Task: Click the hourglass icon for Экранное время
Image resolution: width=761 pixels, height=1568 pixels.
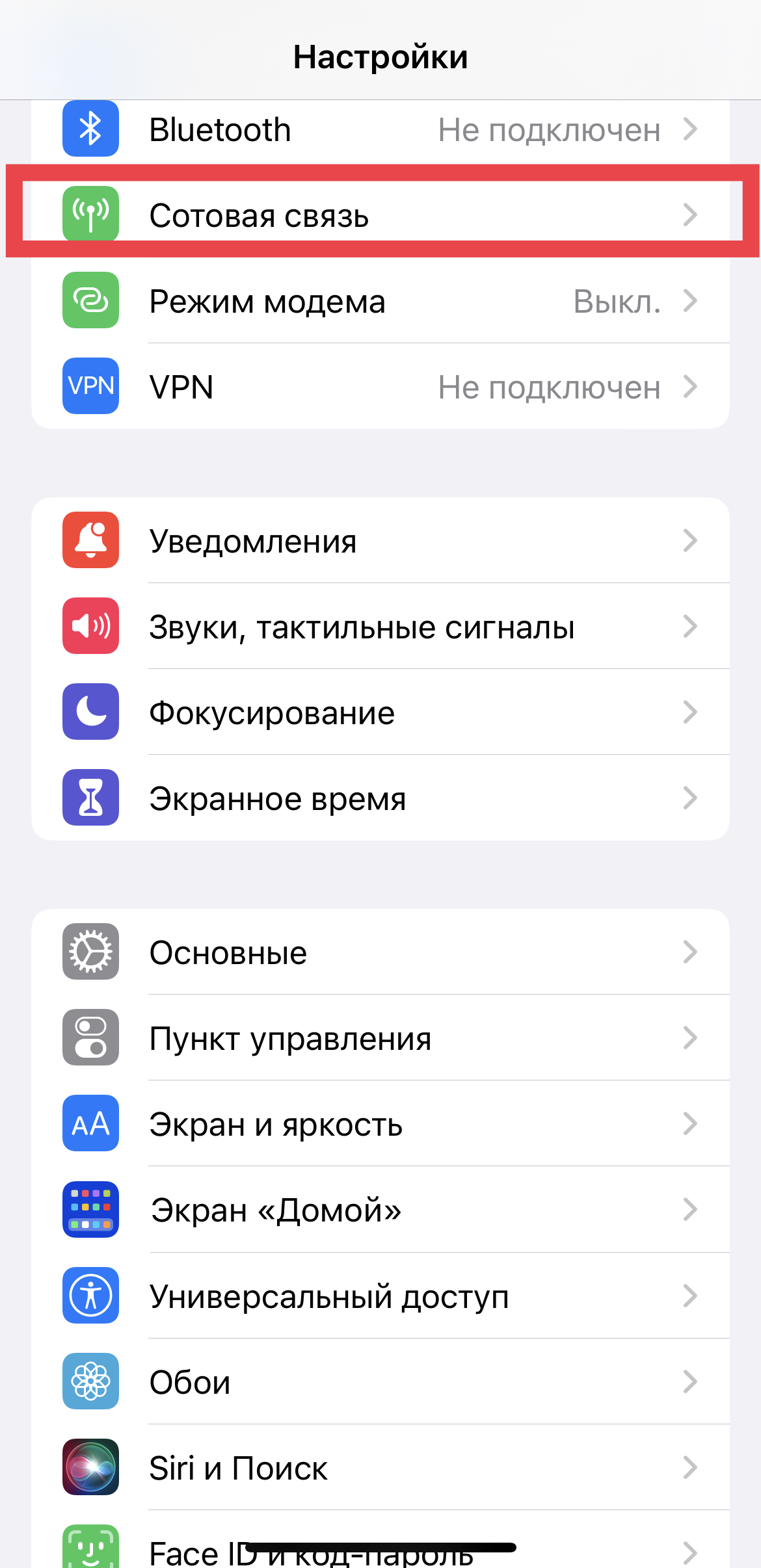Action: pyautogui.click(x=90, y=798)
